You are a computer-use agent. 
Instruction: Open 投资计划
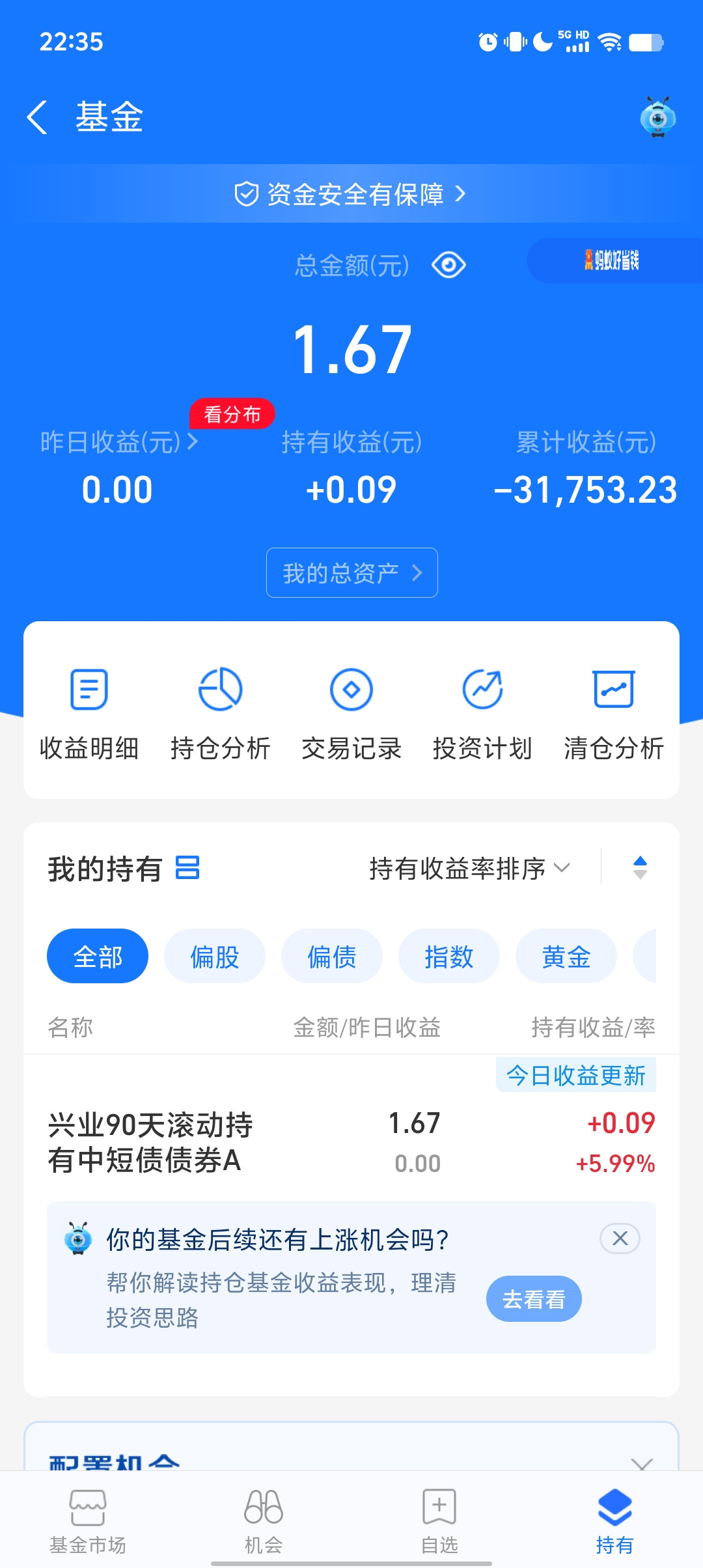click(482, 713)
